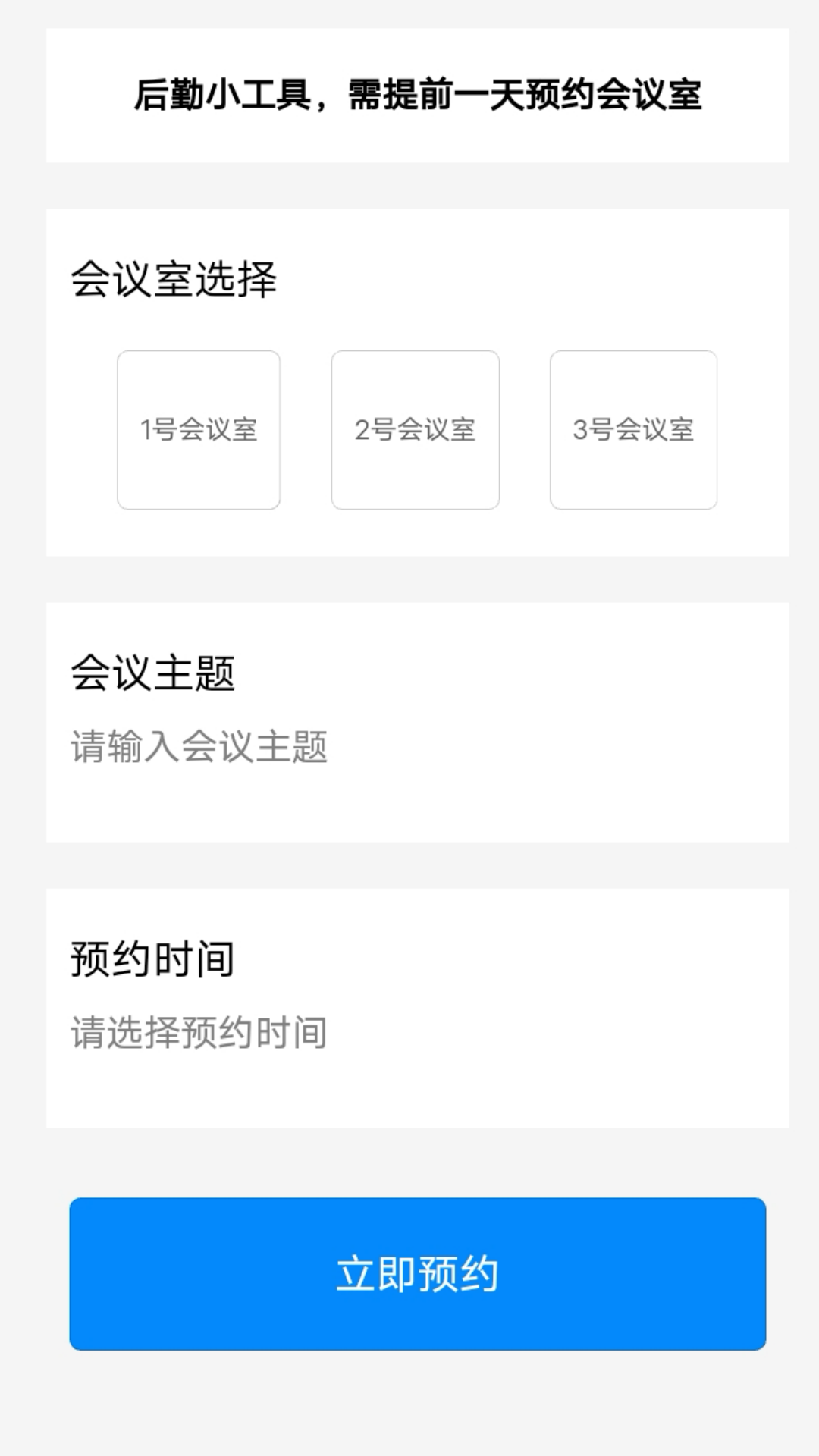Select 1号会议室 room option
This screenshot has height=1456, width=819.
coord(199,430)
